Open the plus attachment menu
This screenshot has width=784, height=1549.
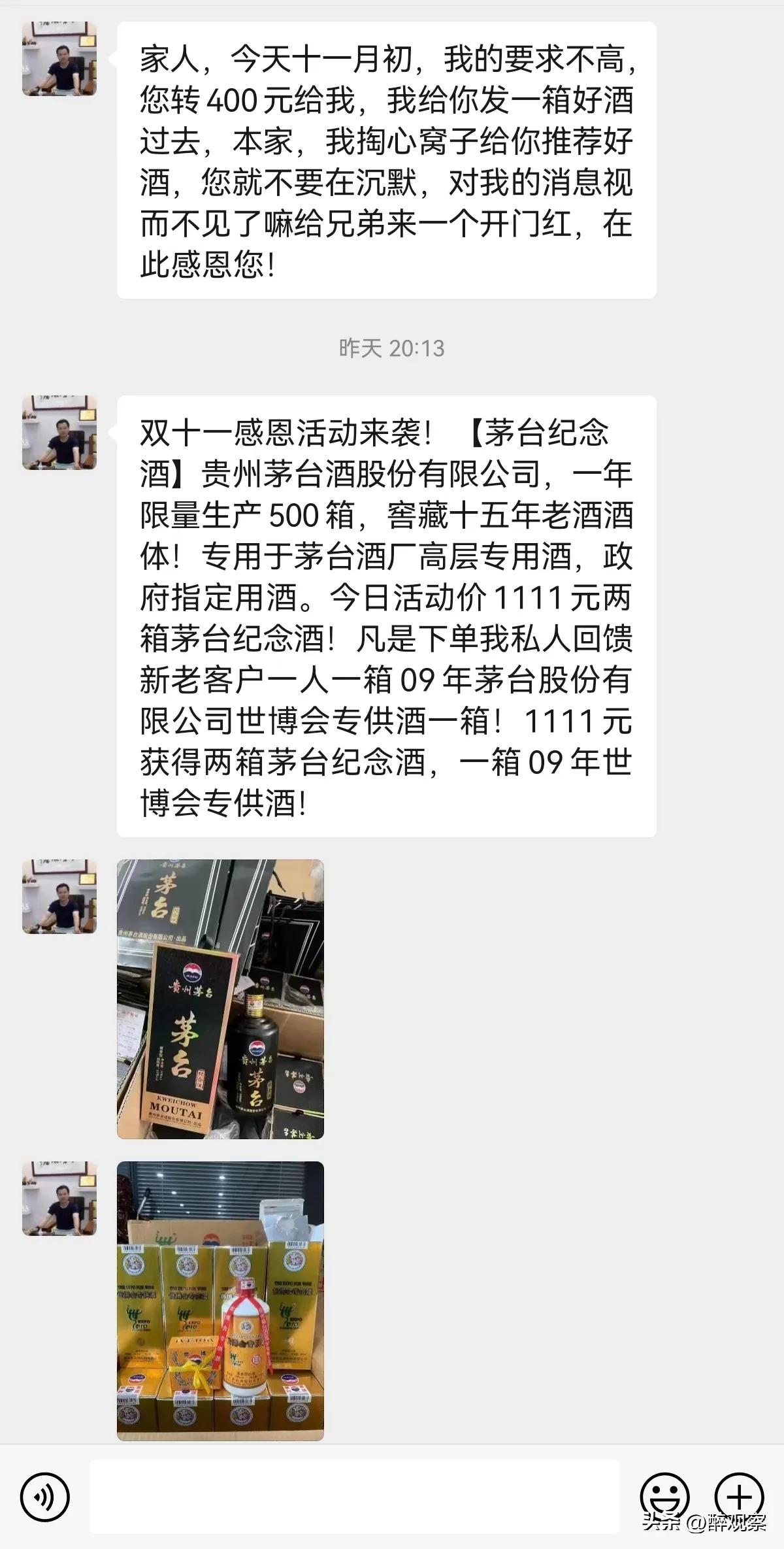click(x=739, y=1496)
